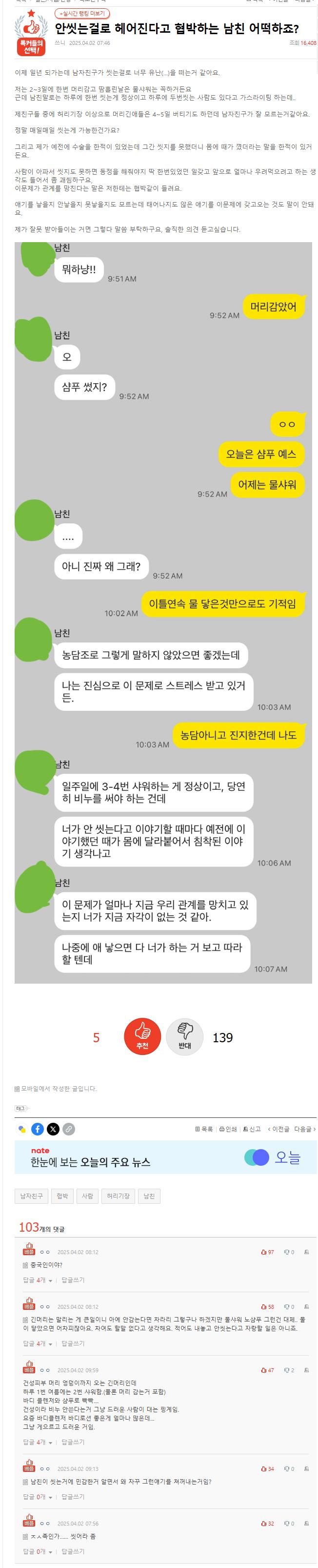
Task: Select the 남자친구 tag
Action: click(32, 1196)
